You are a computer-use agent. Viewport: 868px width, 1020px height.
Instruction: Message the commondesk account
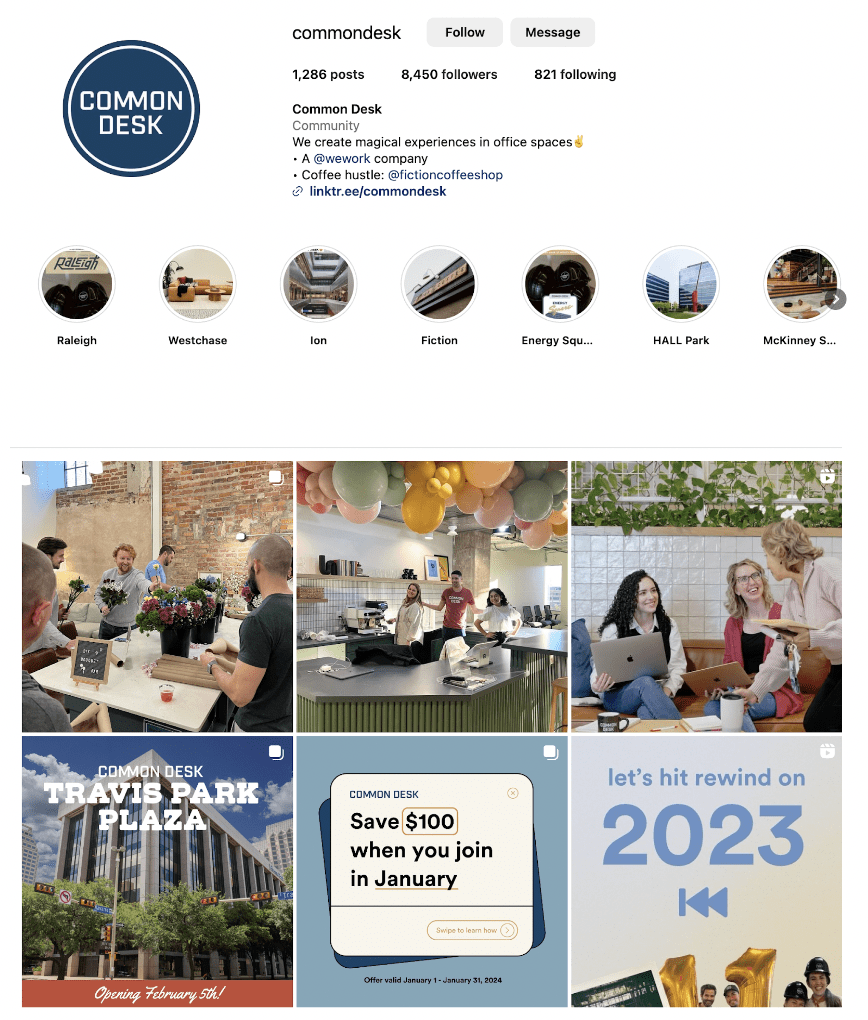pyautogui.click(x=552, y=32)
